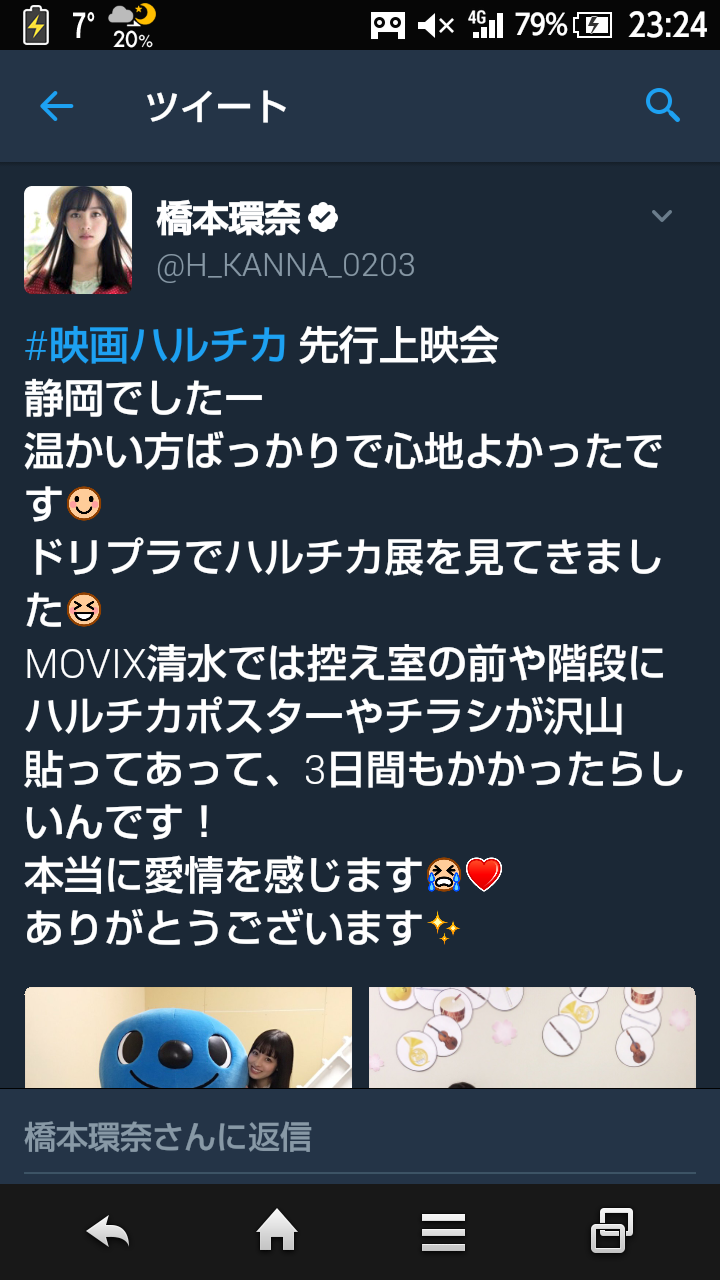Open the recent apps switcher
720x1280 pixels.
click(611, 1232)
